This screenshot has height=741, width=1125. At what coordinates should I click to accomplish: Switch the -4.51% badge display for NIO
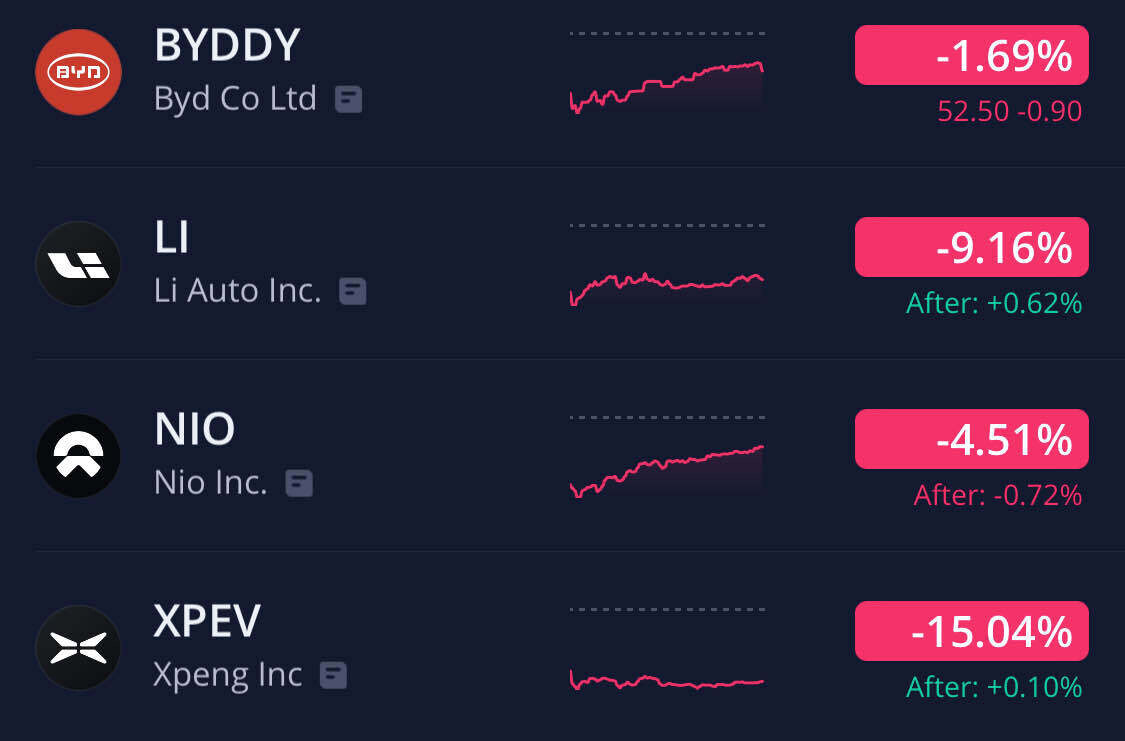(x=971, y=439)
